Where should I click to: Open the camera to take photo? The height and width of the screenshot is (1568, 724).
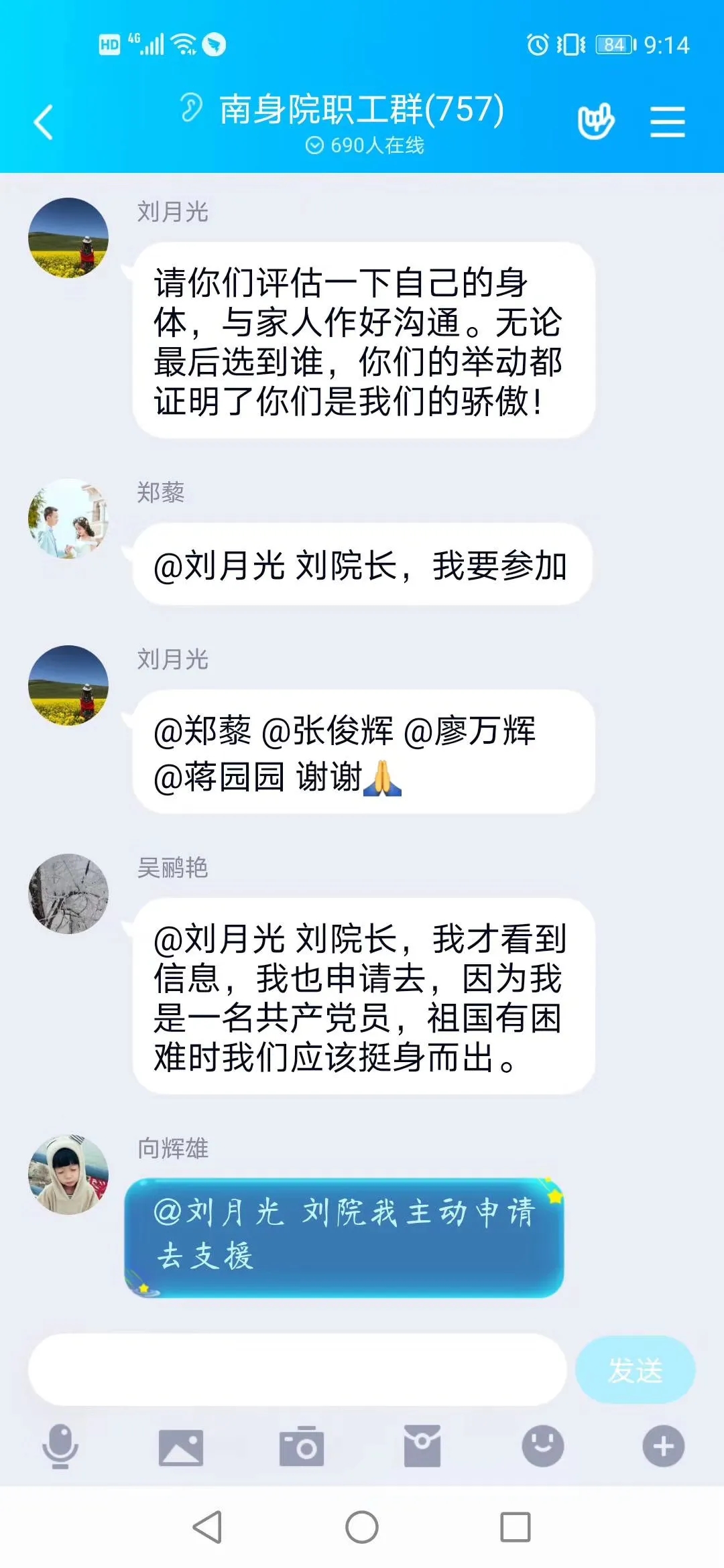pos(302,1447)
